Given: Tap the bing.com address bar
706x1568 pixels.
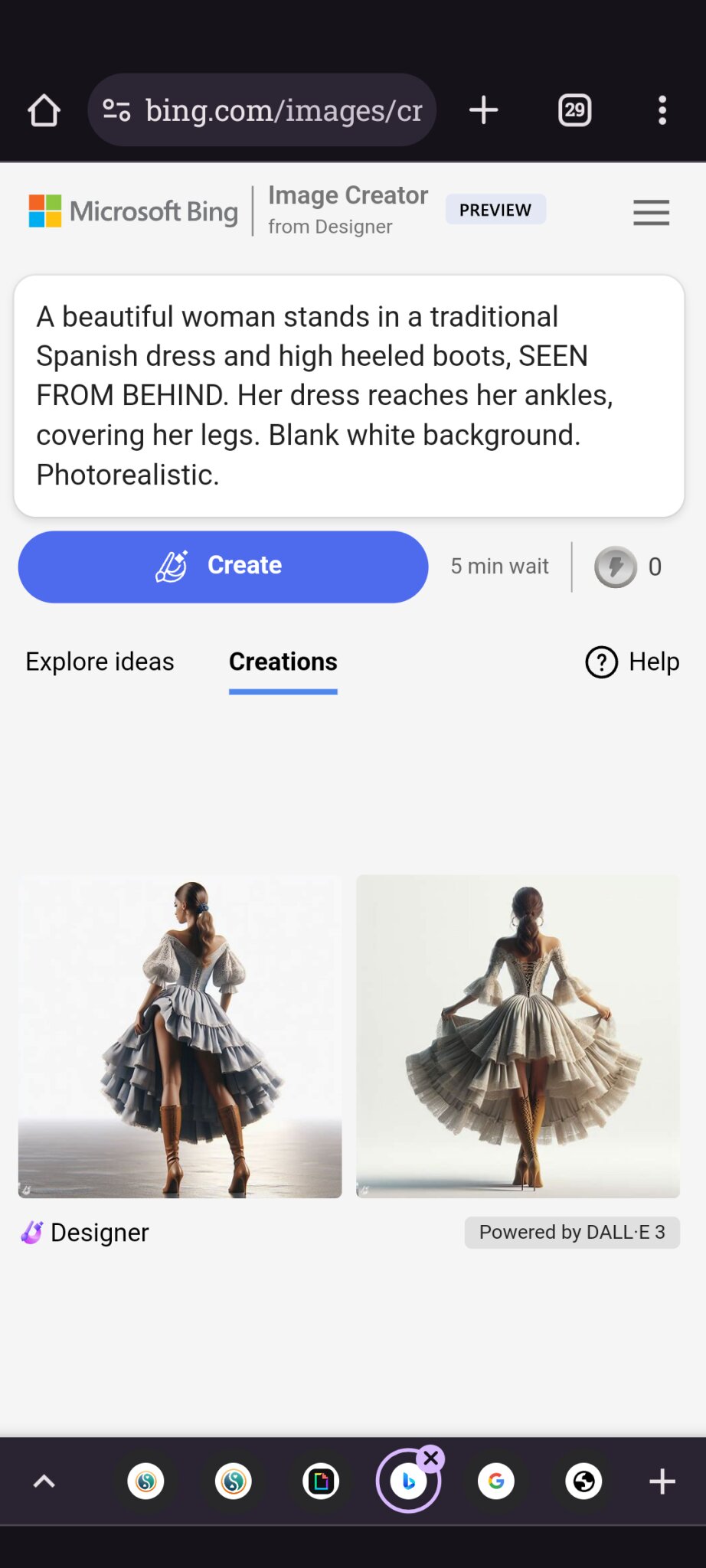Looking at the screenshot, I should tap(262, 110).
